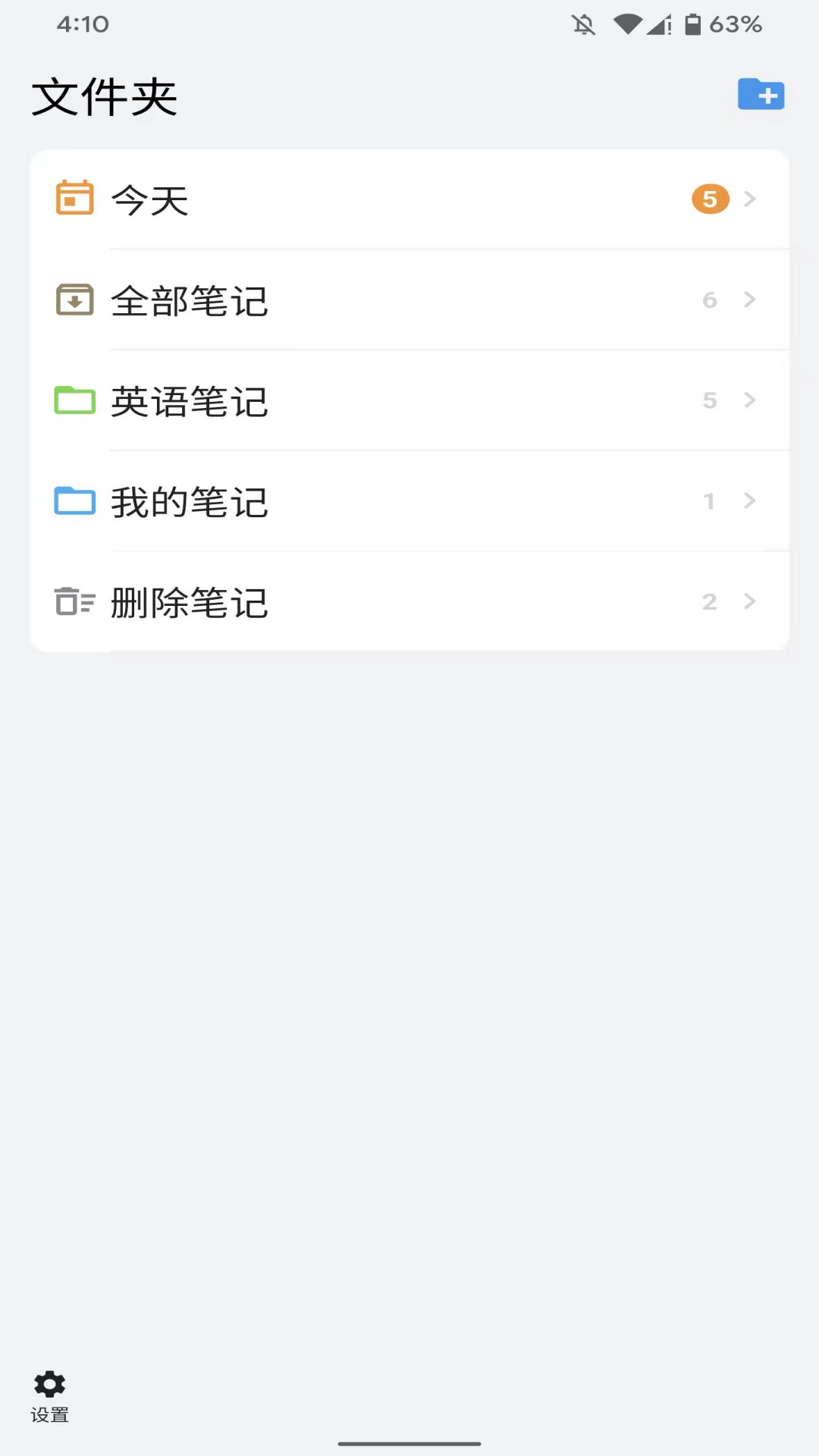The image size is (819, 1456).
Task: Tap the orange calendar icon for 今天
Action: coord(74,199)
